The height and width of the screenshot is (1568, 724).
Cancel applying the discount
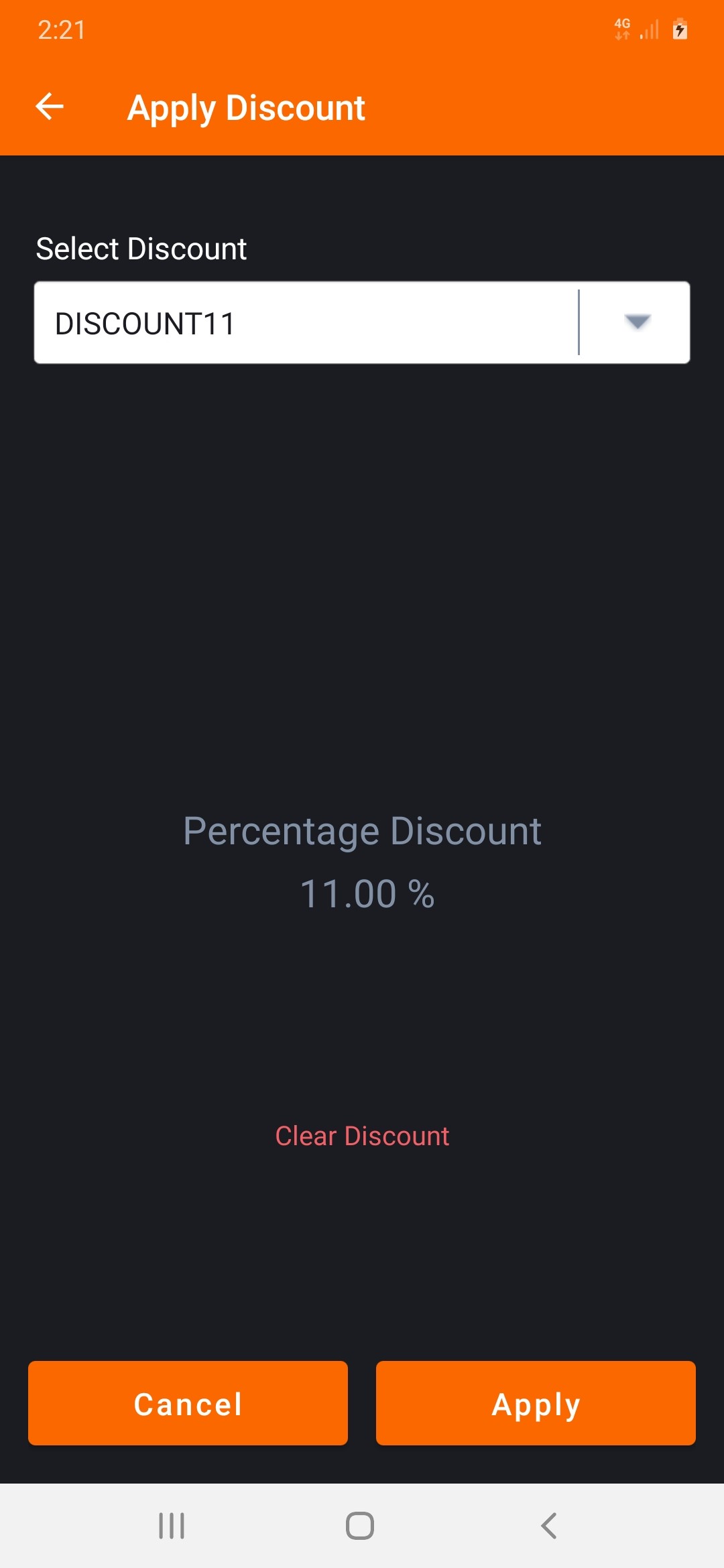coord(188,1403)
